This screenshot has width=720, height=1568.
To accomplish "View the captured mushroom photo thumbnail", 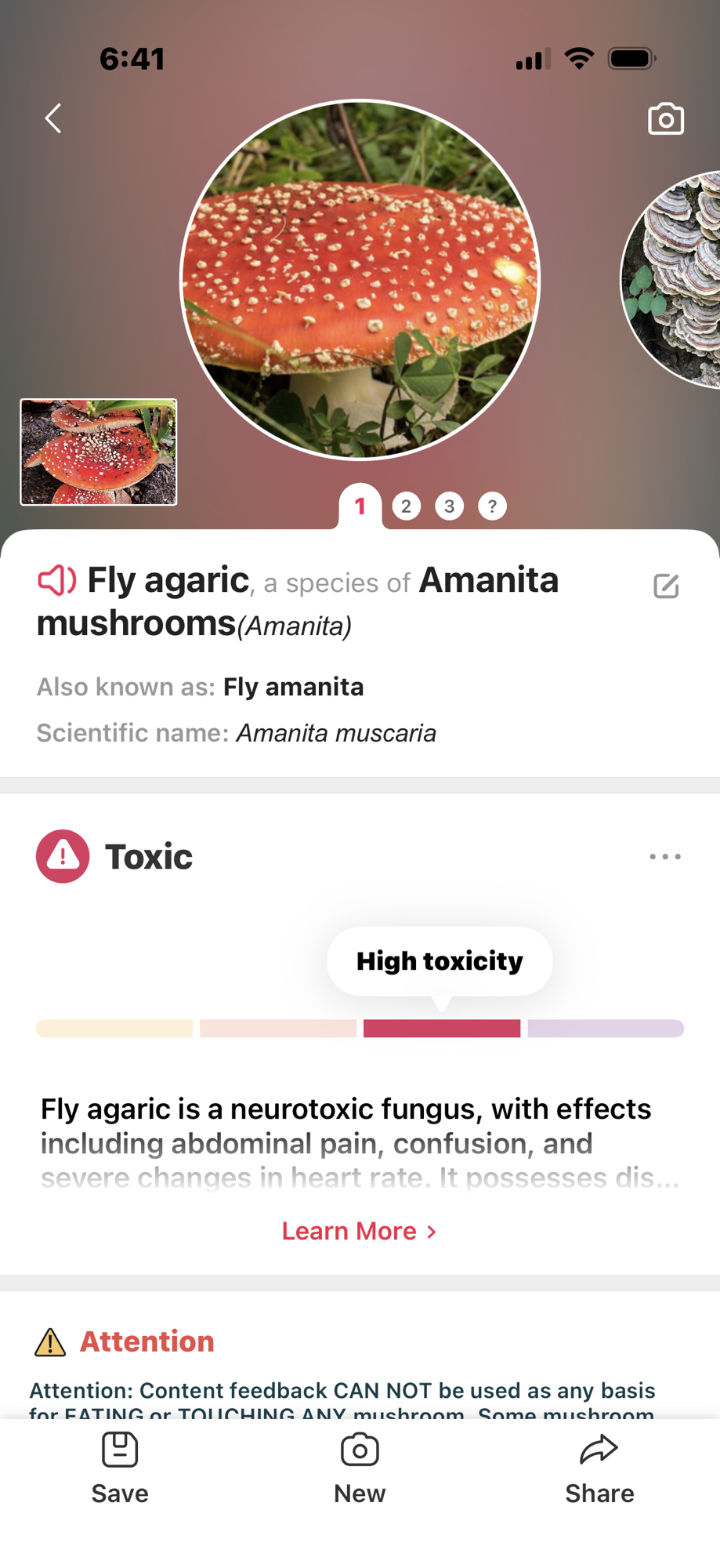I will 99,452.
